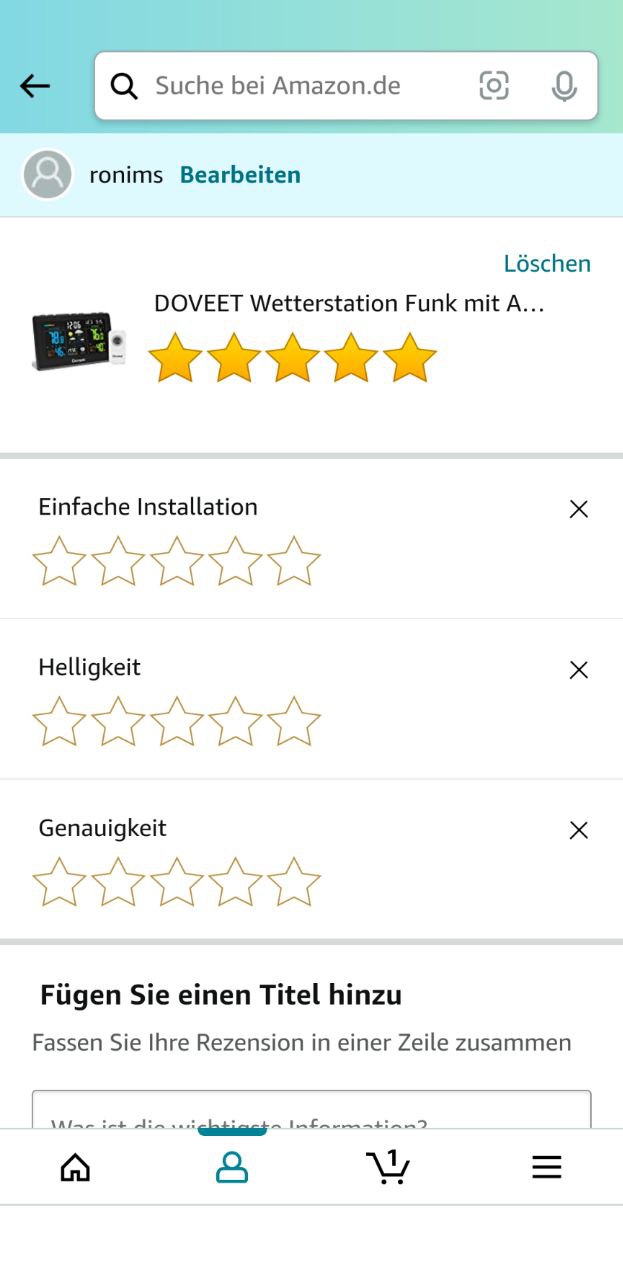This screenshot has height=1280, width=623.
Task: Focus the review title text field
Action: pos(311,1112)
